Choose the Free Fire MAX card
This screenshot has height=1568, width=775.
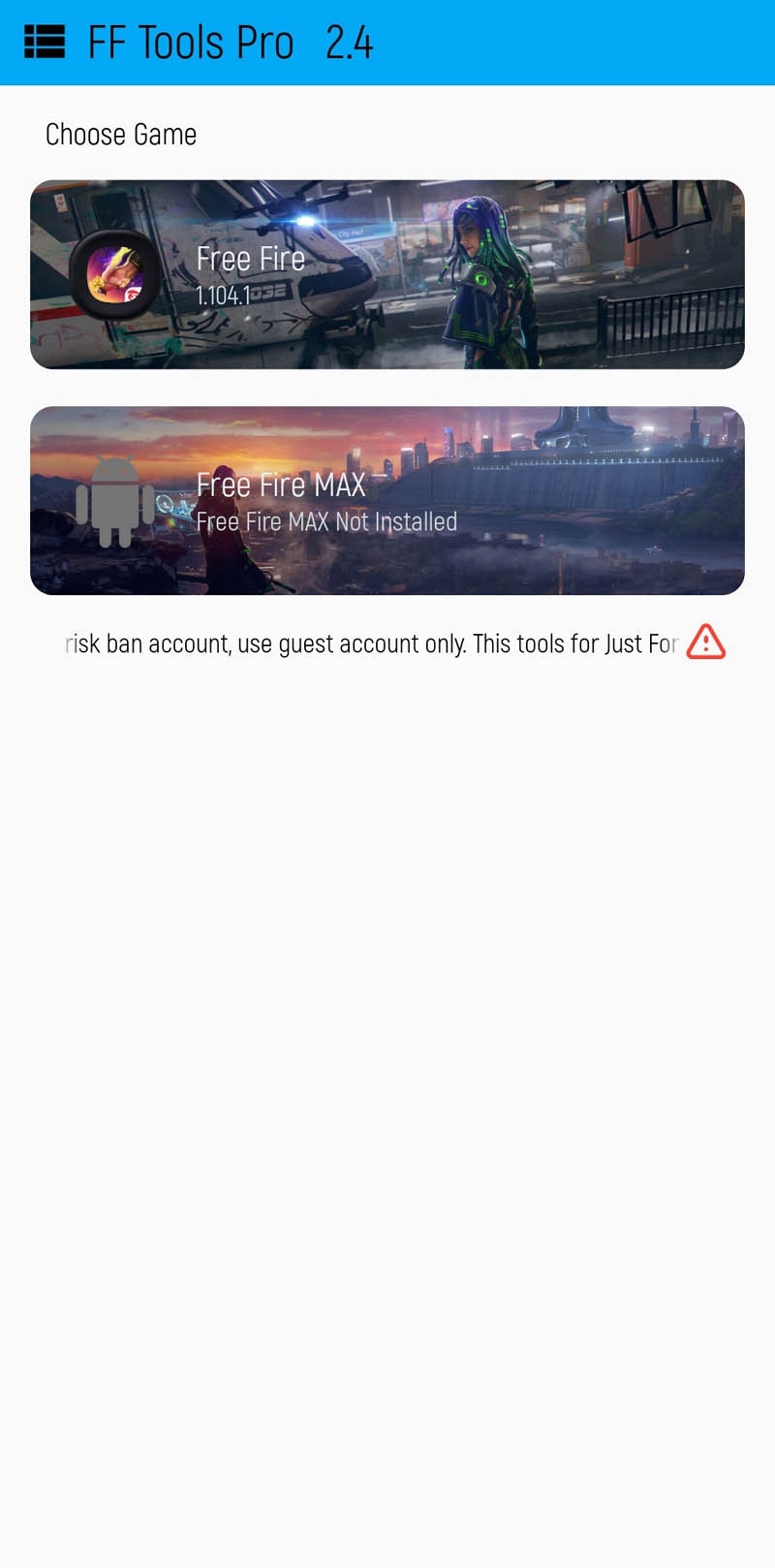point(387,500)
